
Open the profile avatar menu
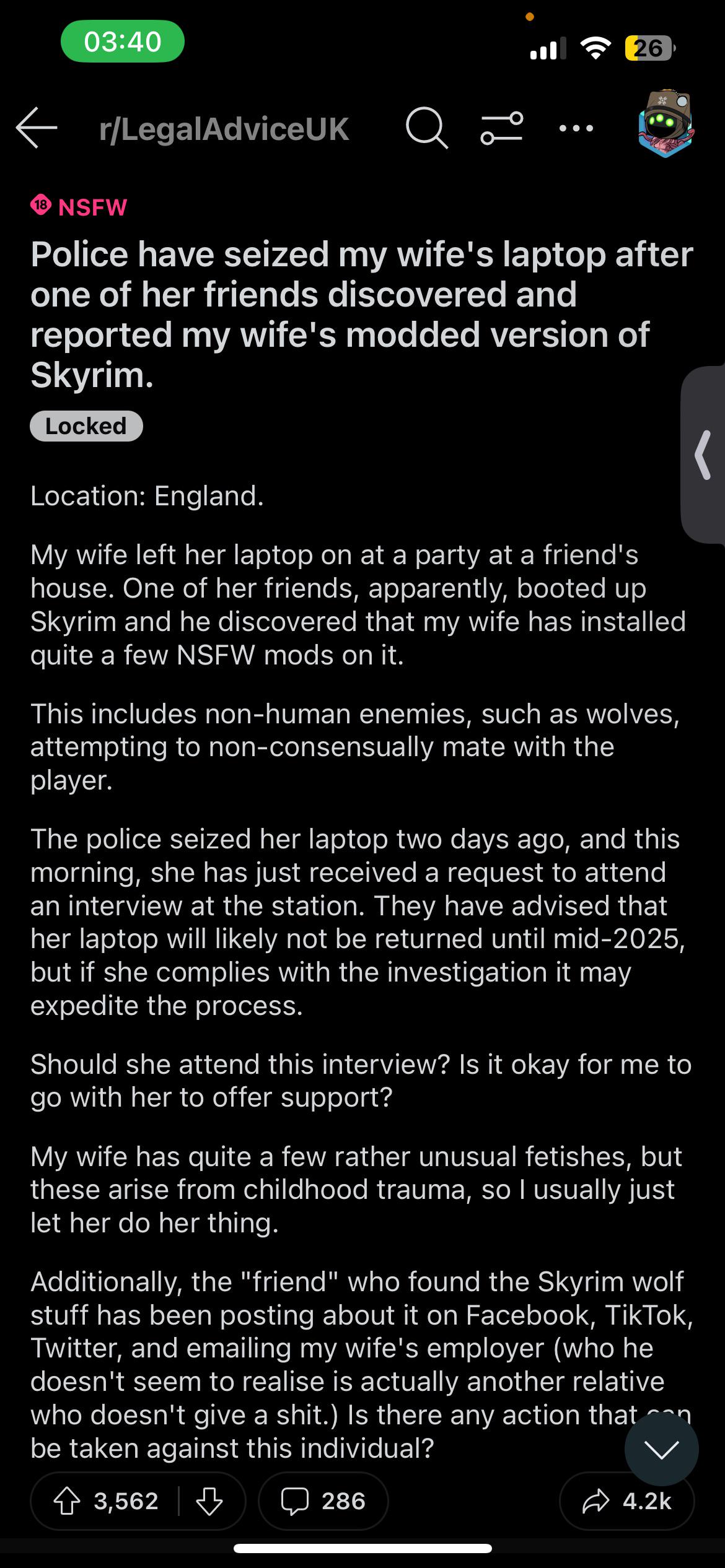(665, 124)
